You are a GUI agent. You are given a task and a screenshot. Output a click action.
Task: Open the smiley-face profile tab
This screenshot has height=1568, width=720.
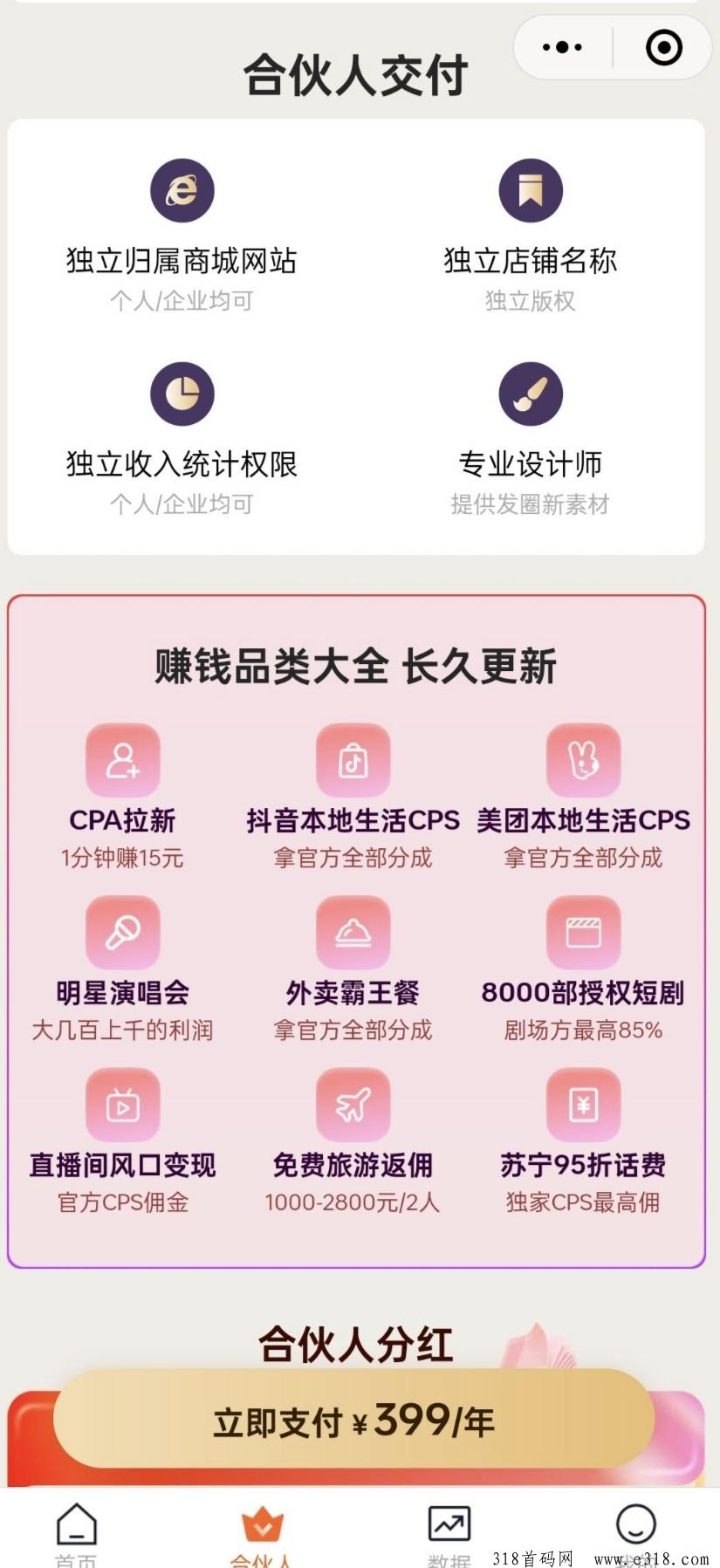(x=635, y=1534)
